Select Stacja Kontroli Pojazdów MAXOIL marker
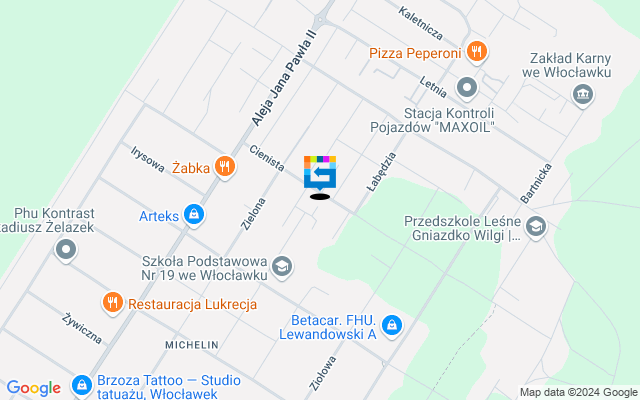This screenshot has height=400, width=640. (467, 87)
